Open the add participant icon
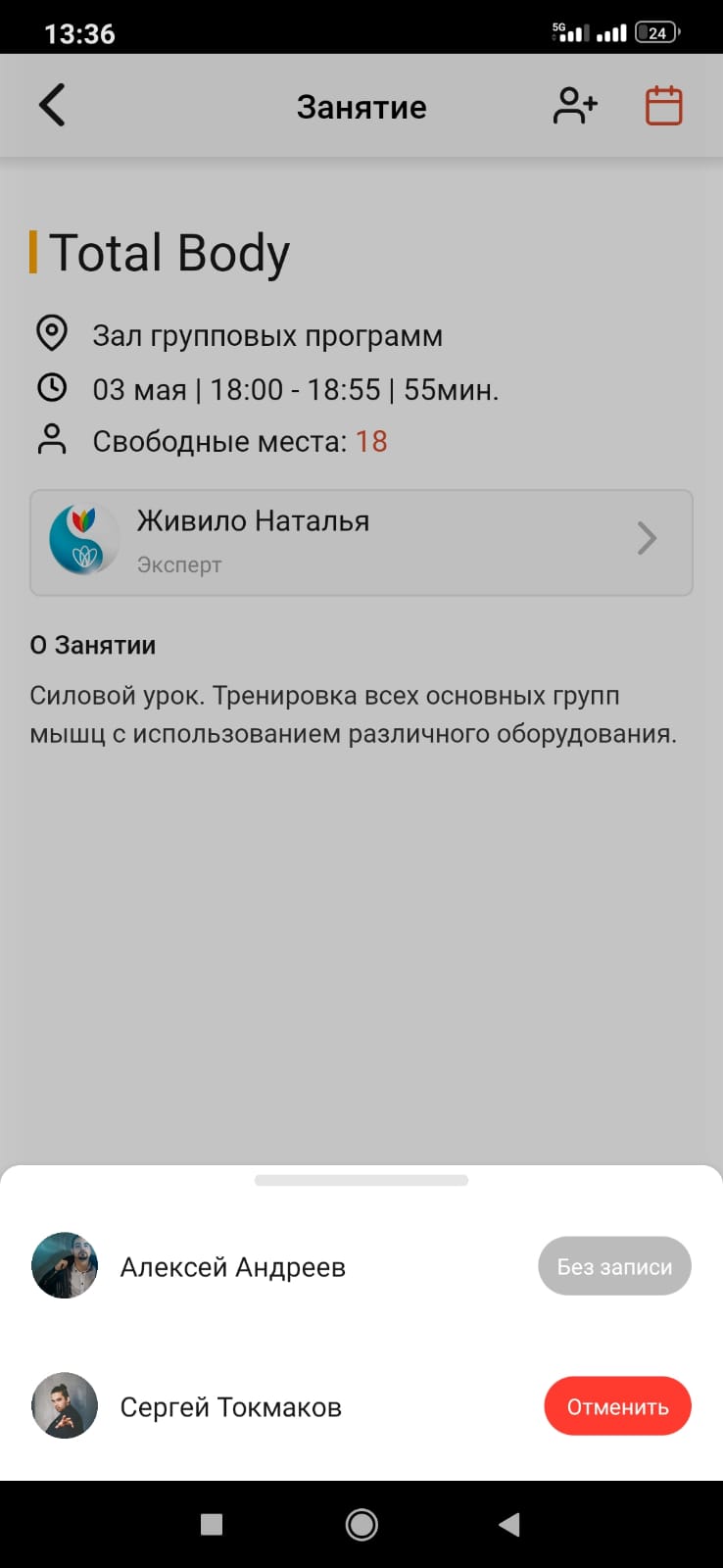Viewport: 723px width, 1568px height. (575, 106)
